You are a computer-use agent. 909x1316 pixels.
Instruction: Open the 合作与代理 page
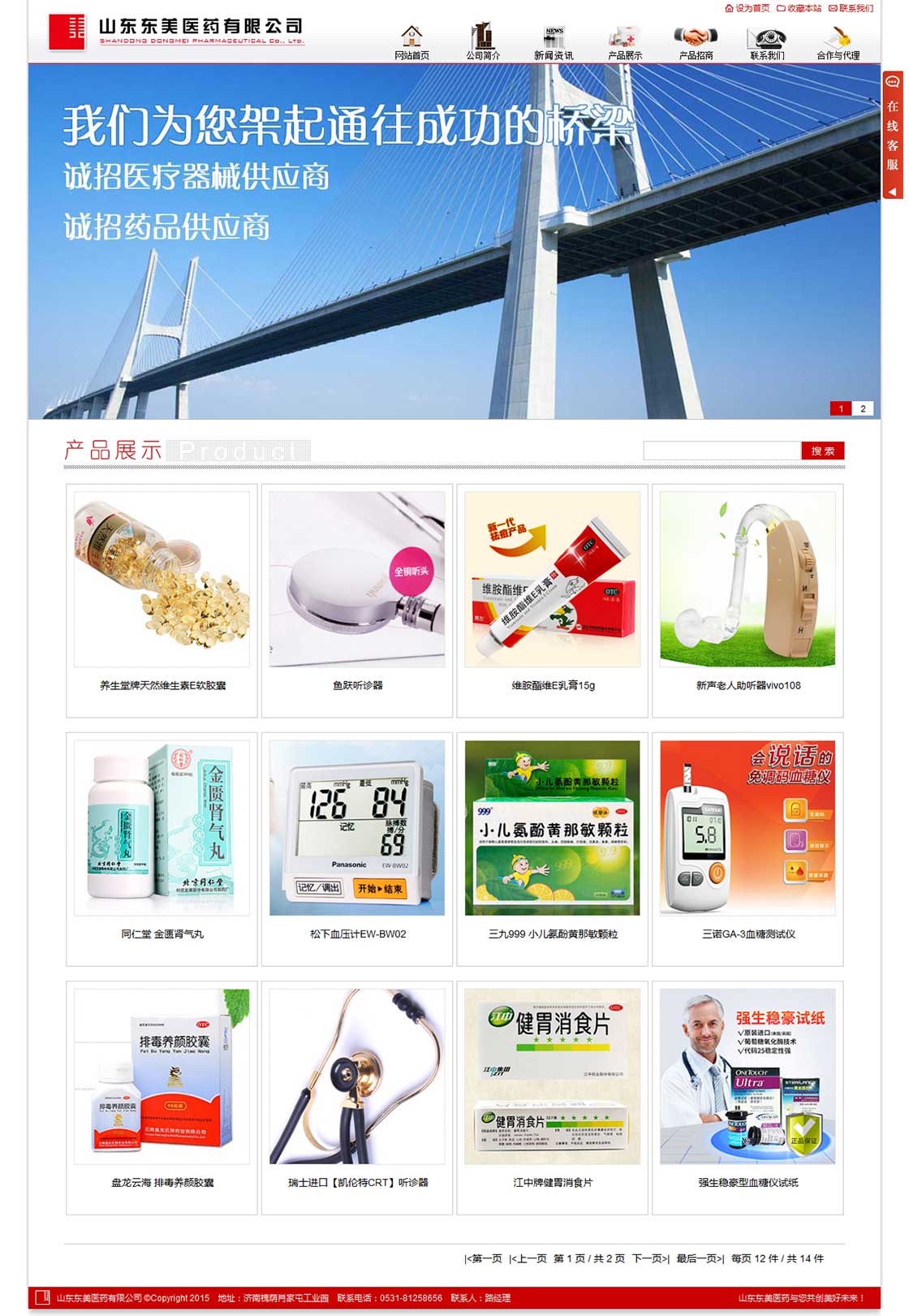[x=838, y=43]
